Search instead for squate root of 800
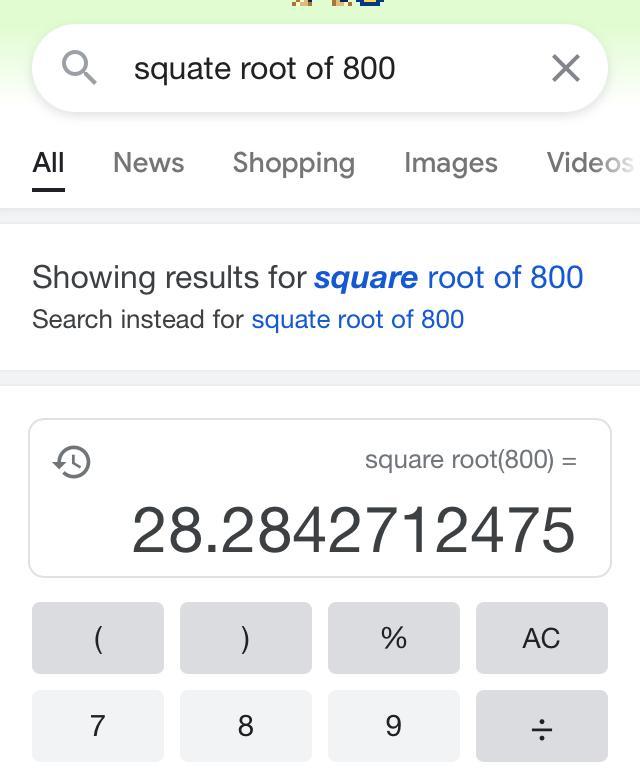640x771 pixels. pos(358,320)
